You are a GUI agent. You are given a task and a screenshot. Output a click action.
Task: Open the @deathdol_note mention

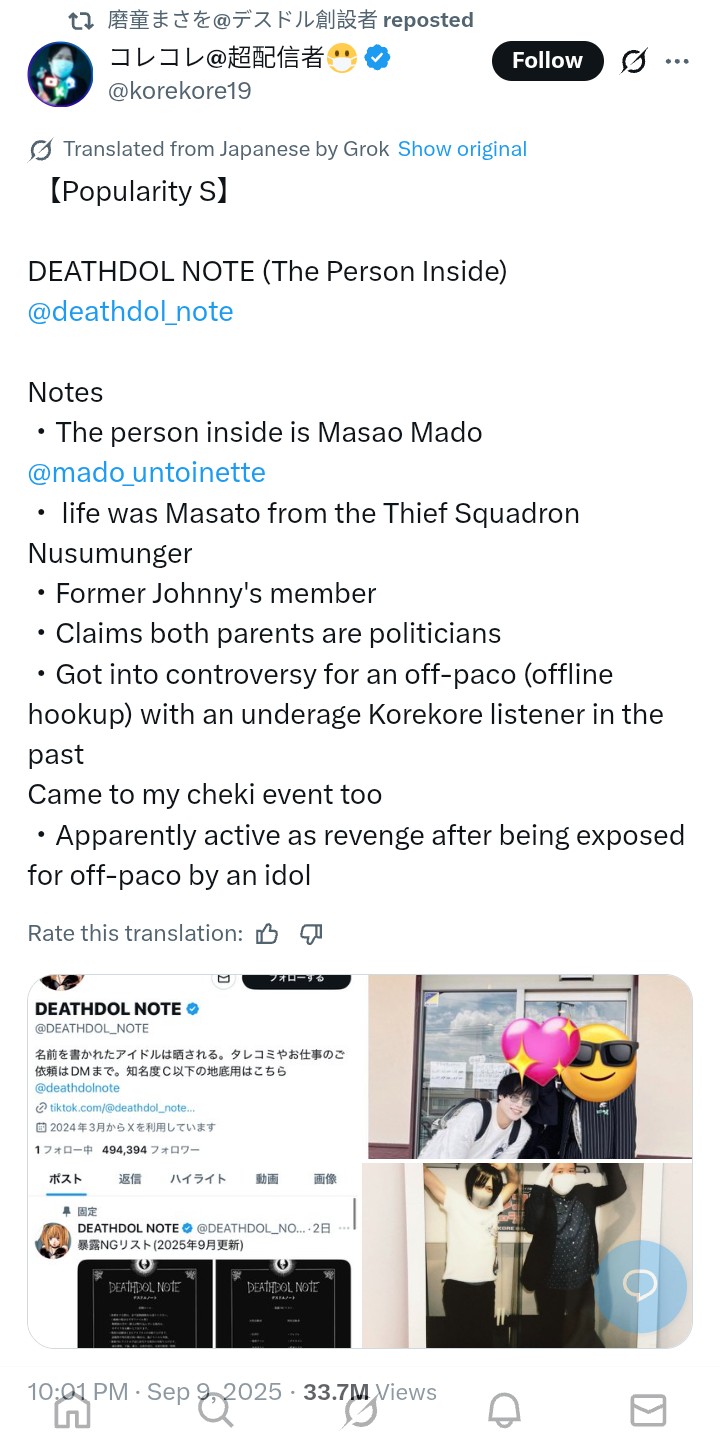(x=130, y=311)
